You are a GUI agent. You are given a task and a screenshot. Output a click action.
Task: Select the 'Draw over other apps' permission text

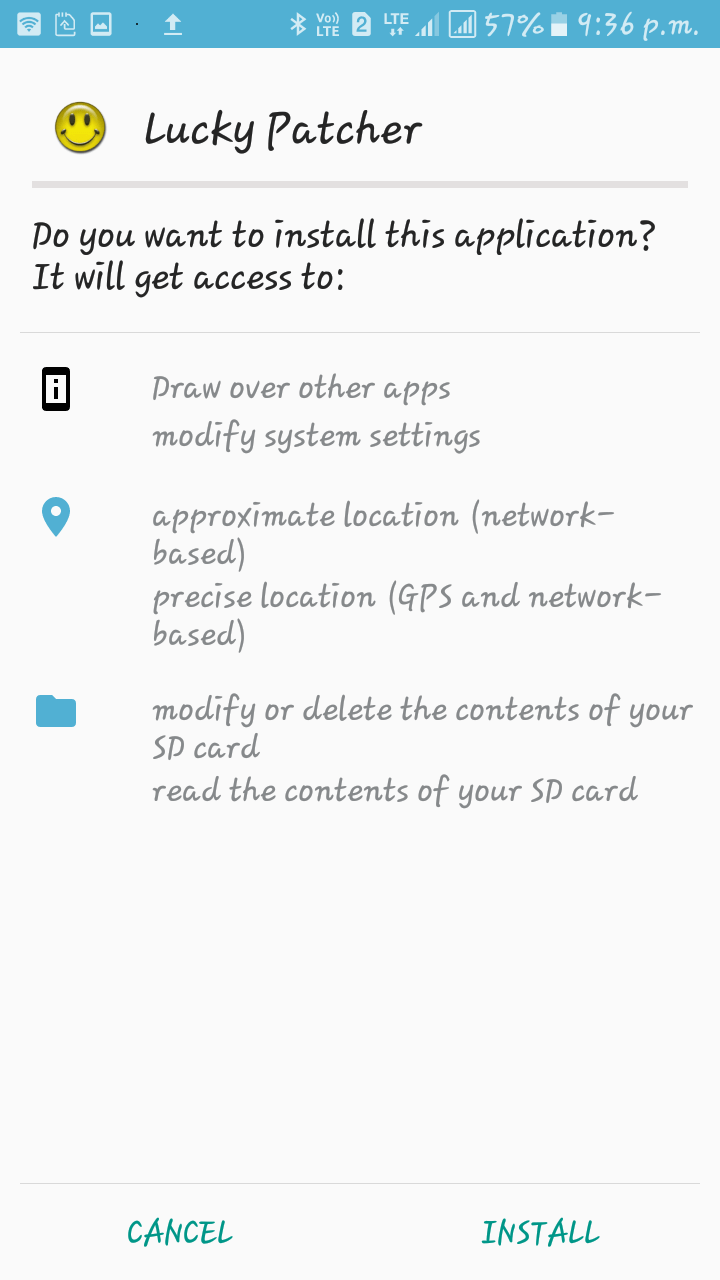[301, 388]
